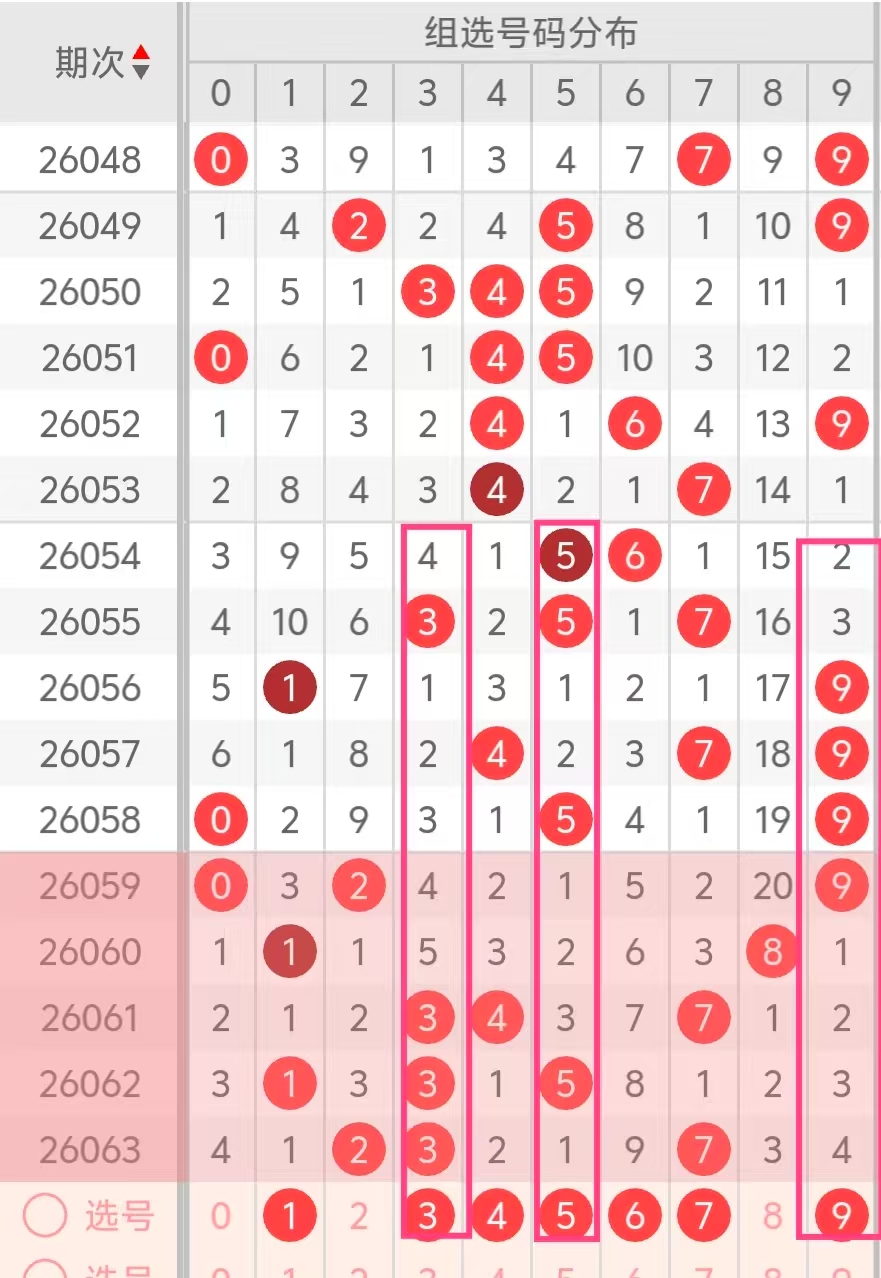Deselect number 9 in the 选号 row
Screen dimensions: 881x1278
(841, 1215)
